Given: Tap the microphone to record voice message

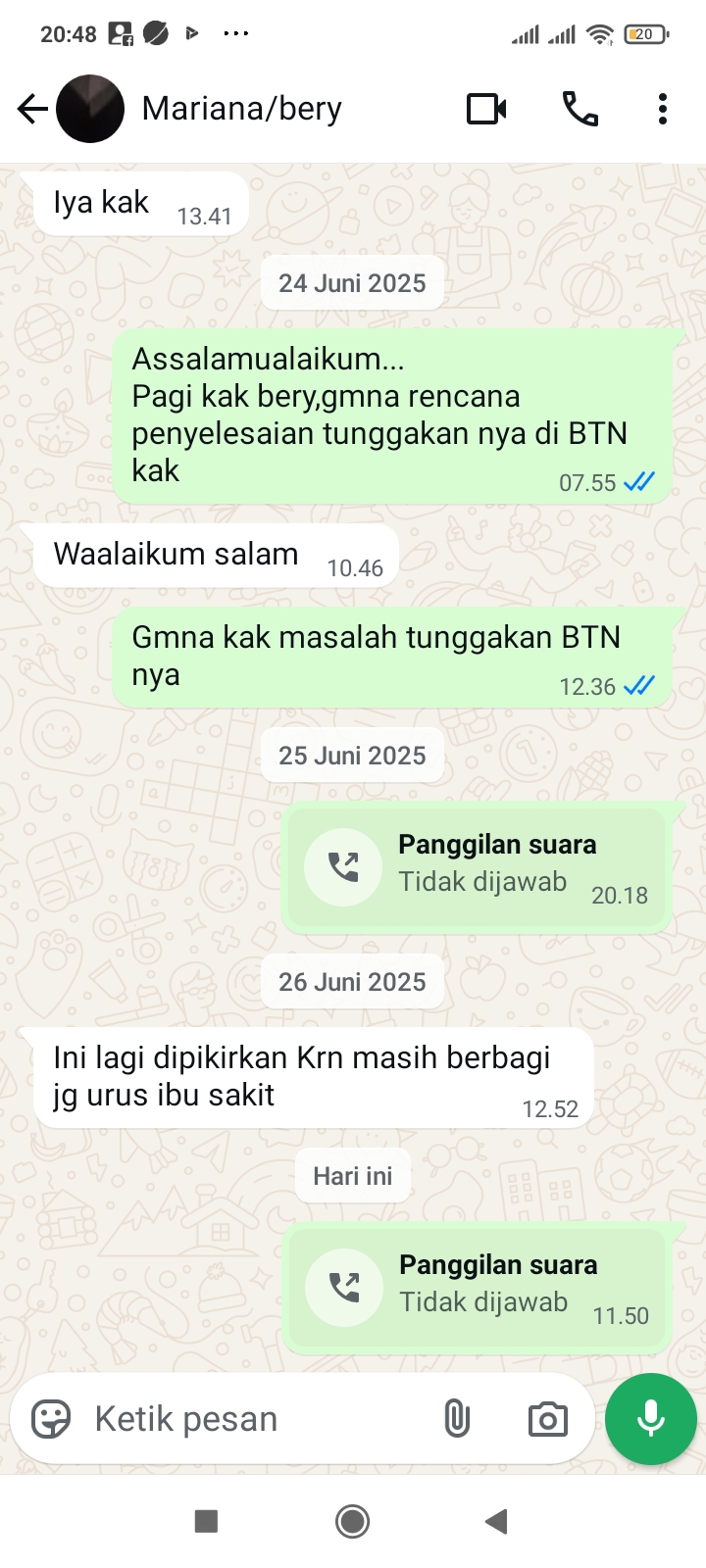Looking at the screenshot, I should click(x=650, y=1418).
